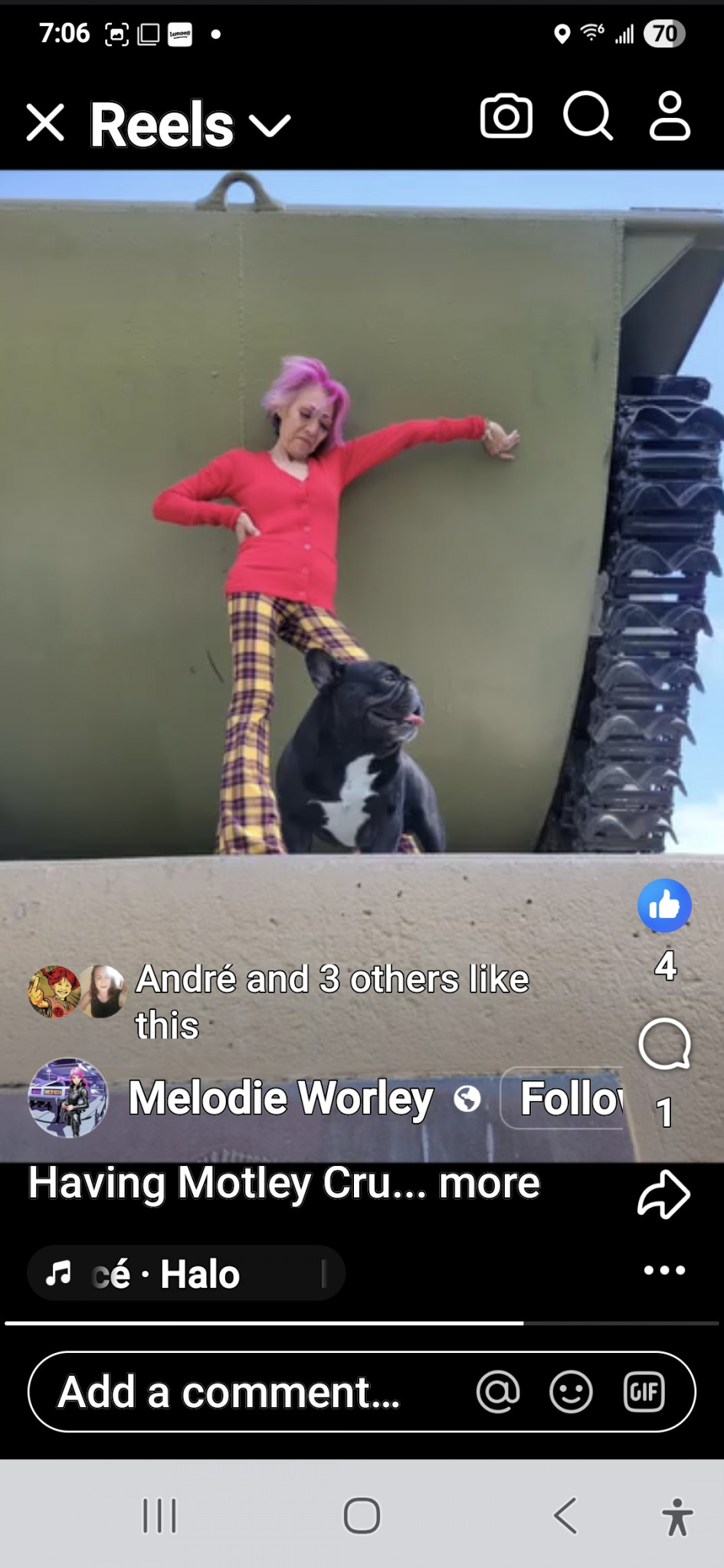Open Melodie Worley's profile picture
Image resolution: width=724 pixels, height=1568 pixels.
click(68, 1098)
